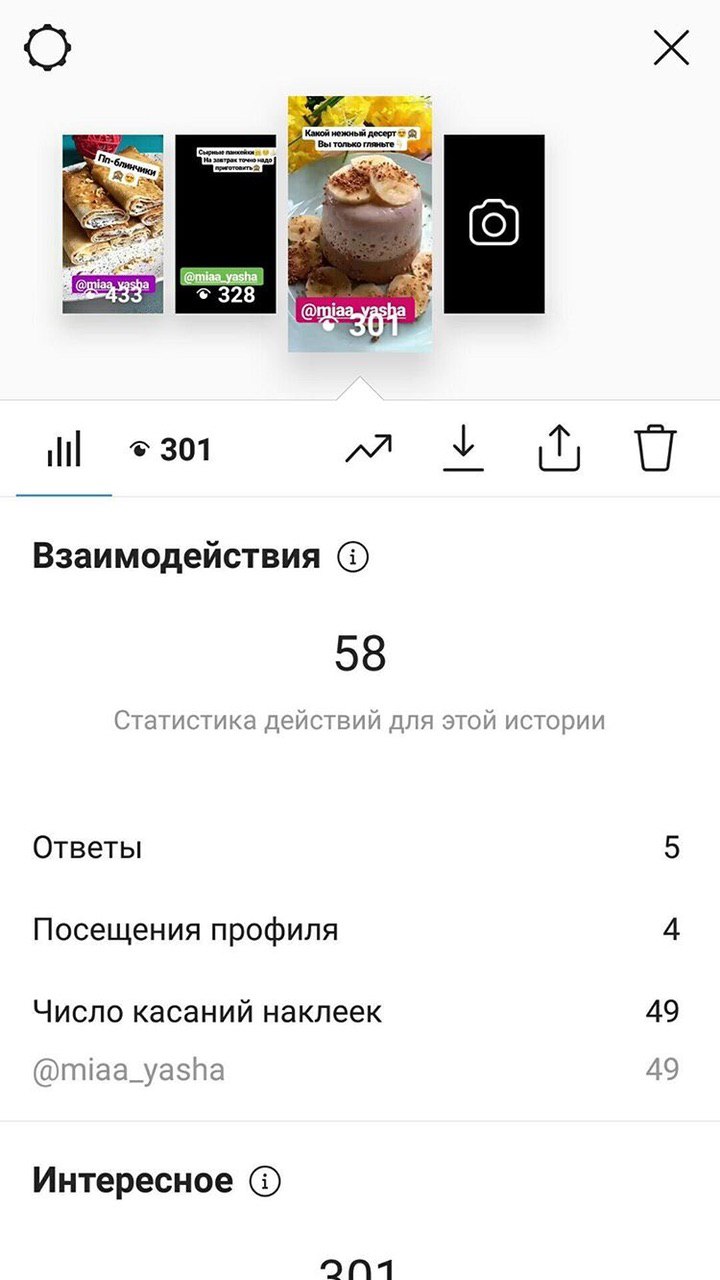This screenshot has width=720, height=1280.
Task: Show info about Взаимодействия
Action: coord(353,557)
